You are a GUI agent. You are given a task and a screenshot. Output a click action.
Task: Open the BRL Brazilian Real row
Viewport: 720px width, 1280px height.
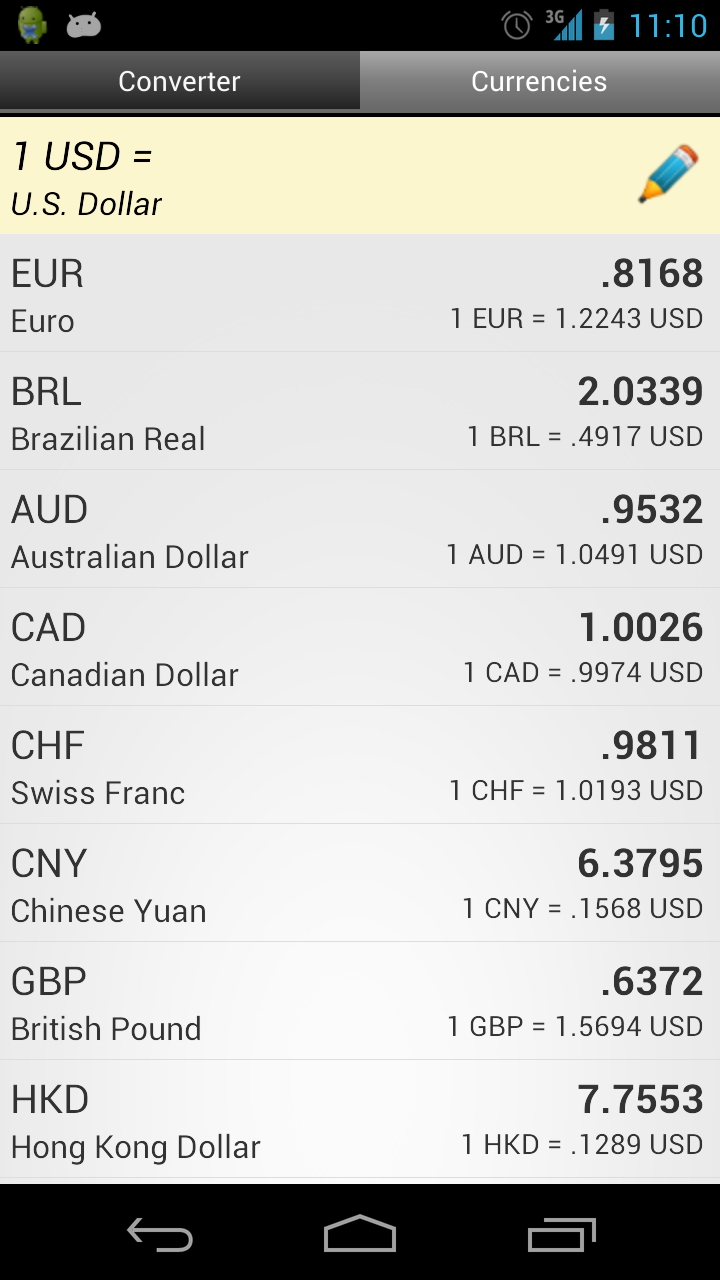click(360, 411)
